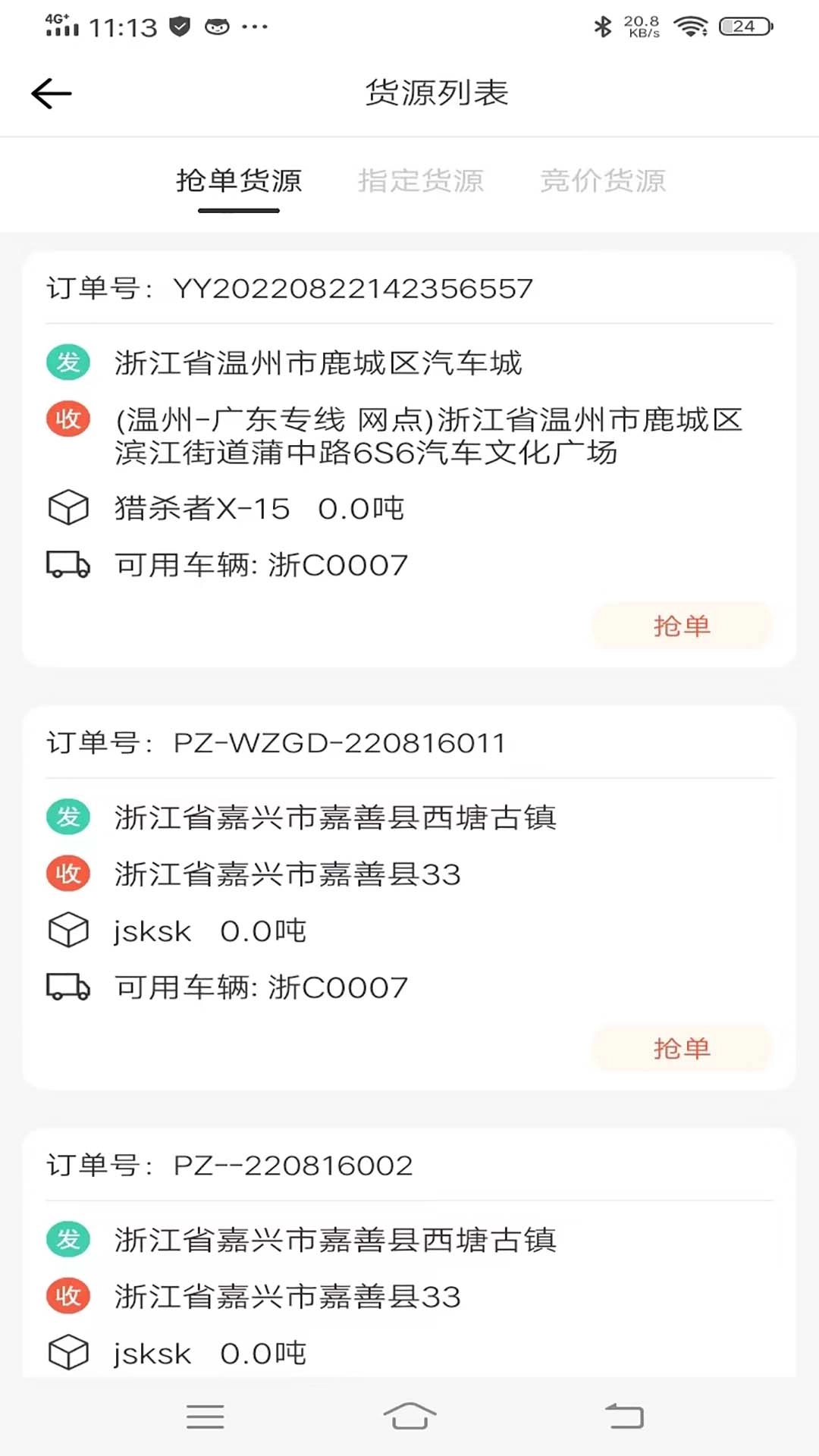The width and height of the screenshot is (819, 1456).
Task: Tap 抢单 on order YY20220822142356557
Action: tap(681, 626)
